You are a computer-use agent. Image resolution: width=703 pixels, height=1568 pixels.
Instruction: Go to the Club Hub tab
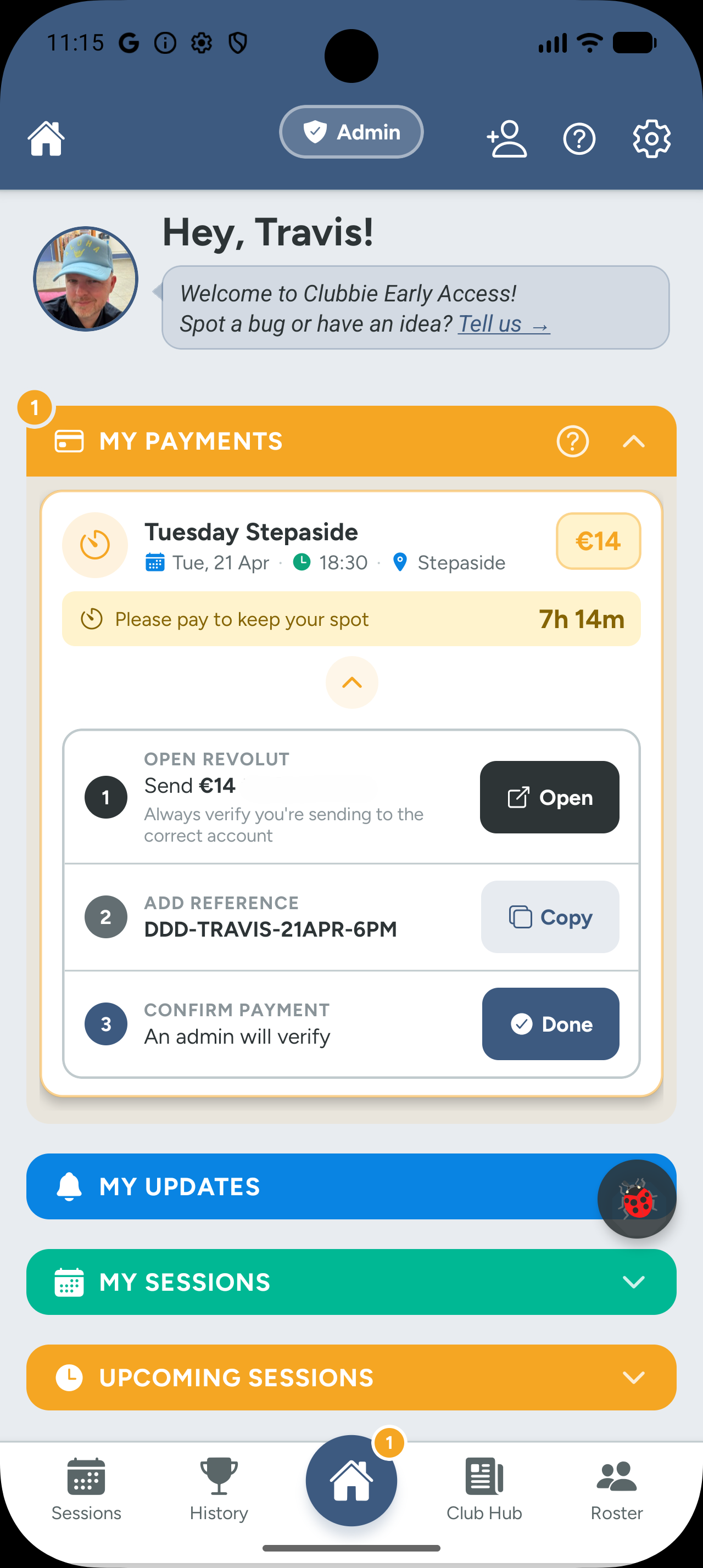(x=484, y=1489)
